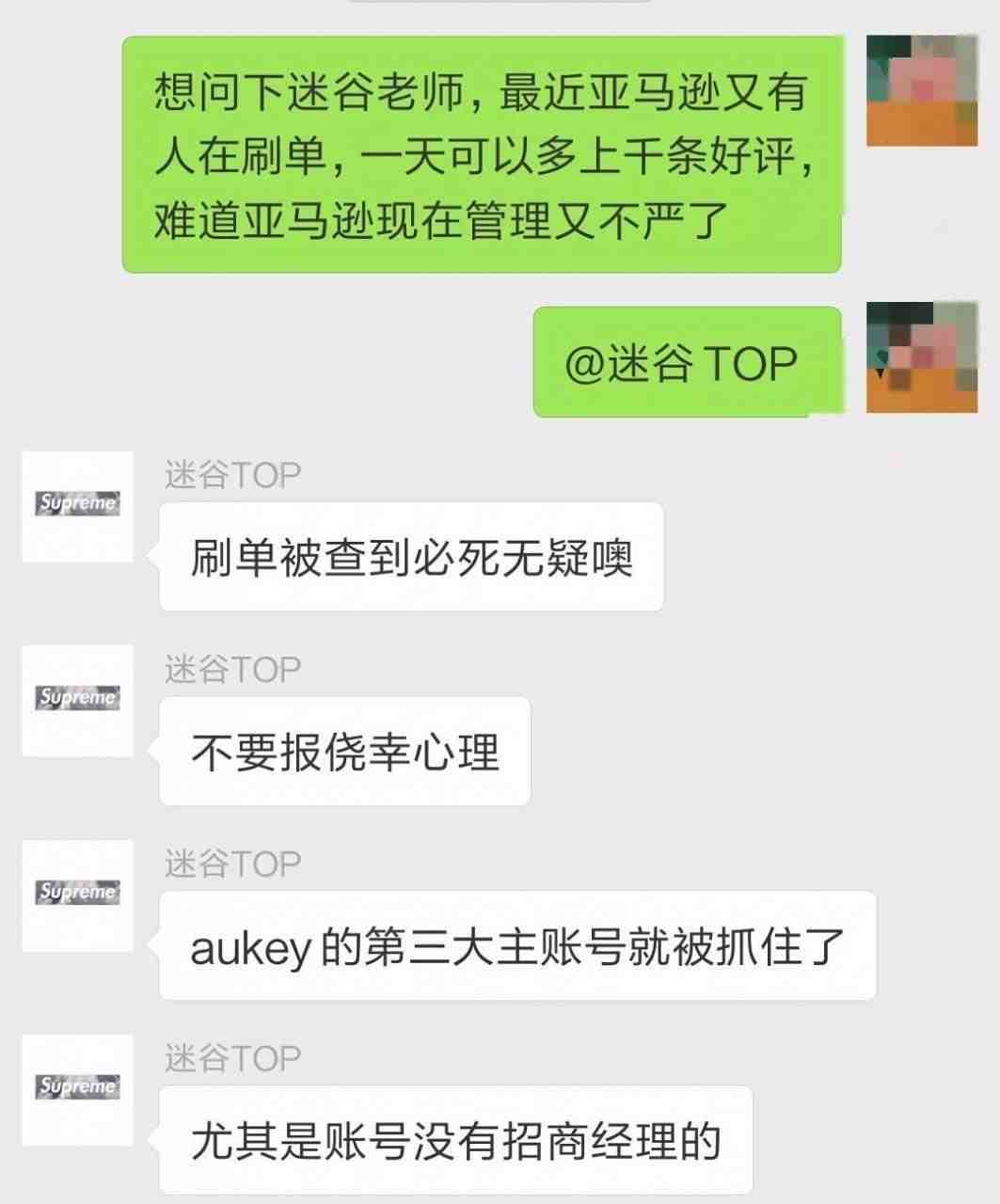Screen dimensions: 1000x1204
Task: Open 迷谷TOP's avatar beside 刷单被查到必死无疑噢
Action: pyautogui.click(x=77, y=506)
